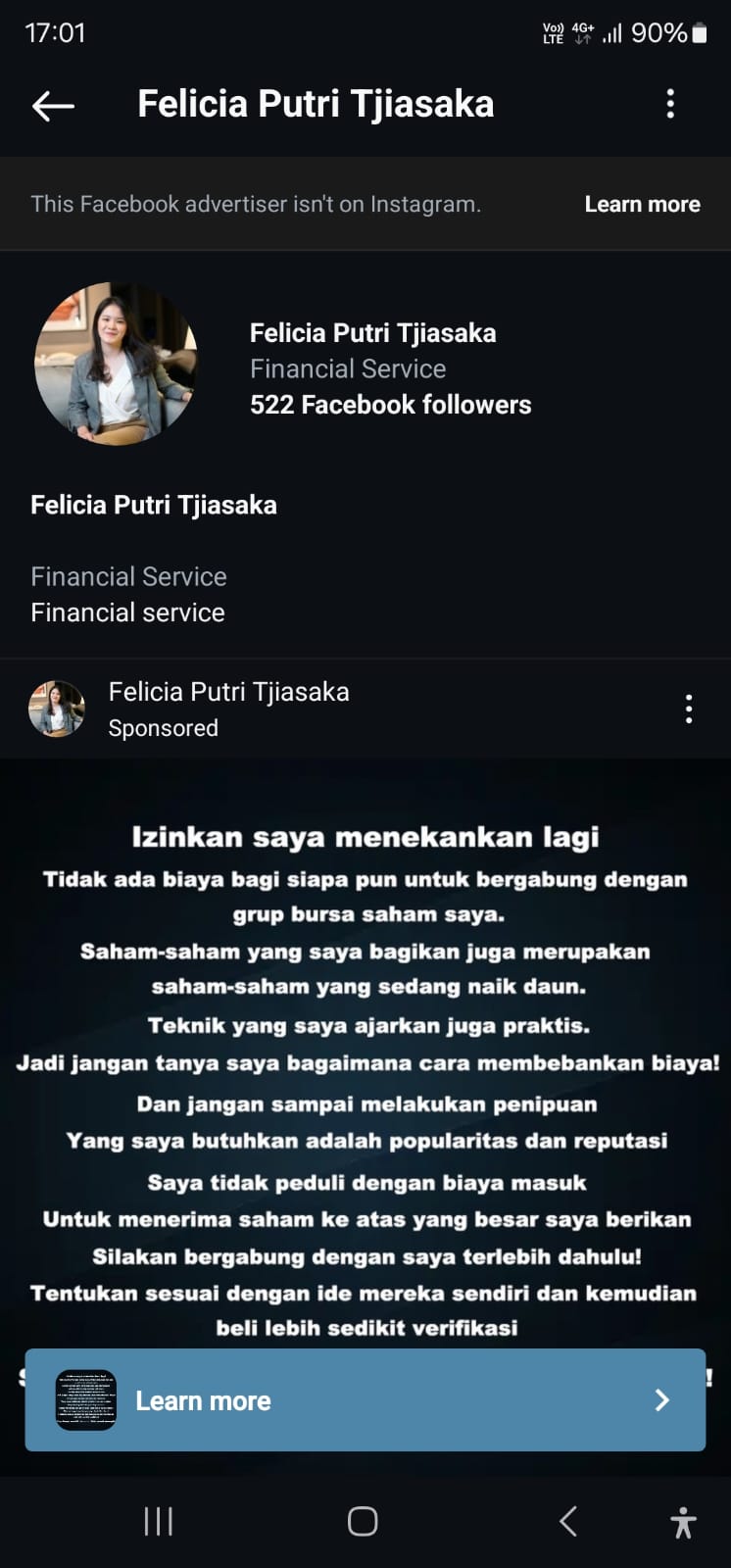Go back using the top-left arrow
This screenshot has height=1568, width=731.
[x=53, y=105]
